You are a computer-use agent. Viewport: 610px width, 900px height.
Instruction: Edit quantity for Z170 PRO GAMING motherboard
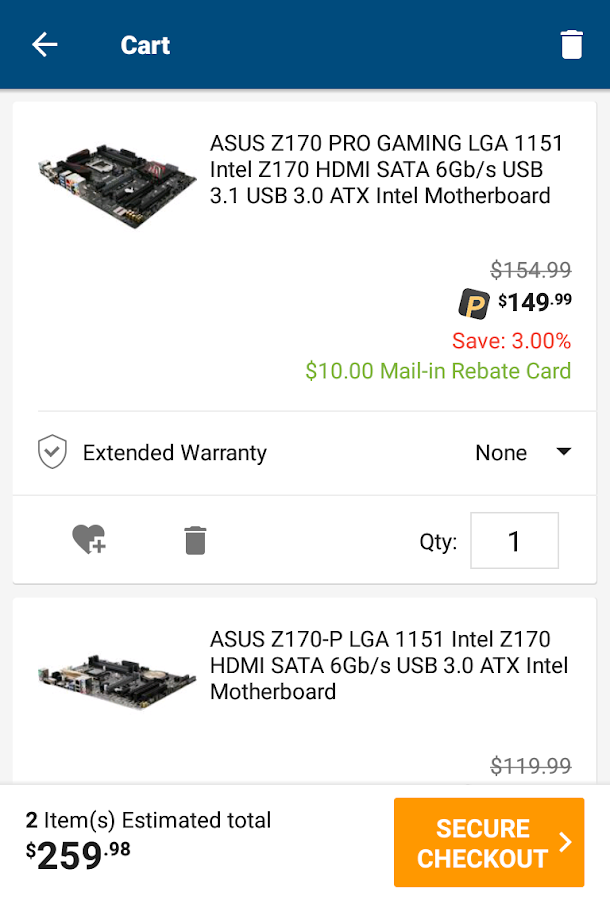pyautogui.click(x=514, y=541)
